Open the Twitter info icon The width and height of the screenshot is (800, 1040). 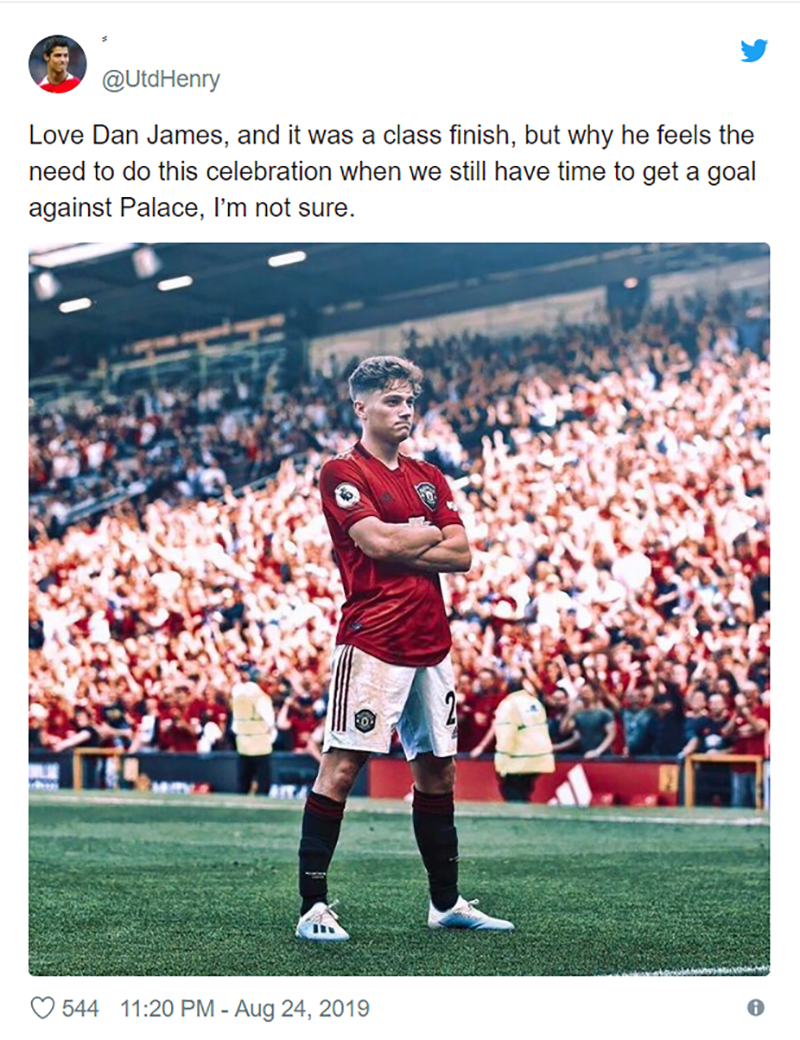click(756, 1008)
